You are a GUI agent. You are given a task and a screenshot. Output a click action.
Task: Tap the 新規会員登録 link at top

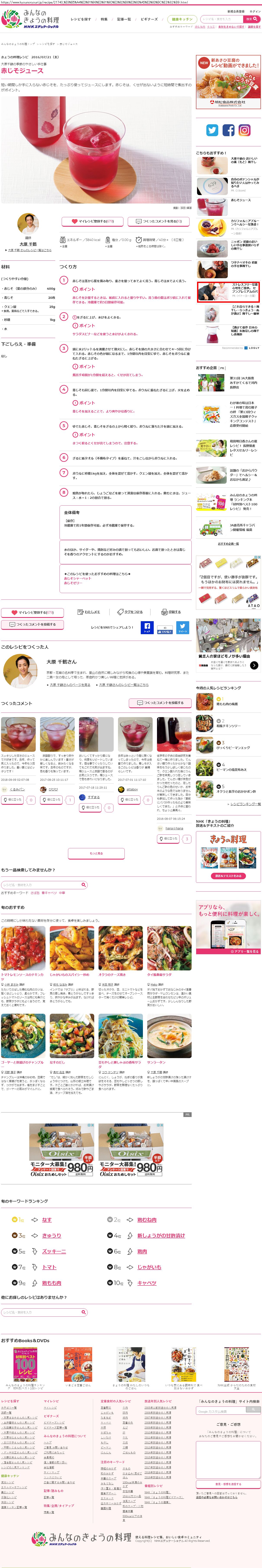[236, 11]
